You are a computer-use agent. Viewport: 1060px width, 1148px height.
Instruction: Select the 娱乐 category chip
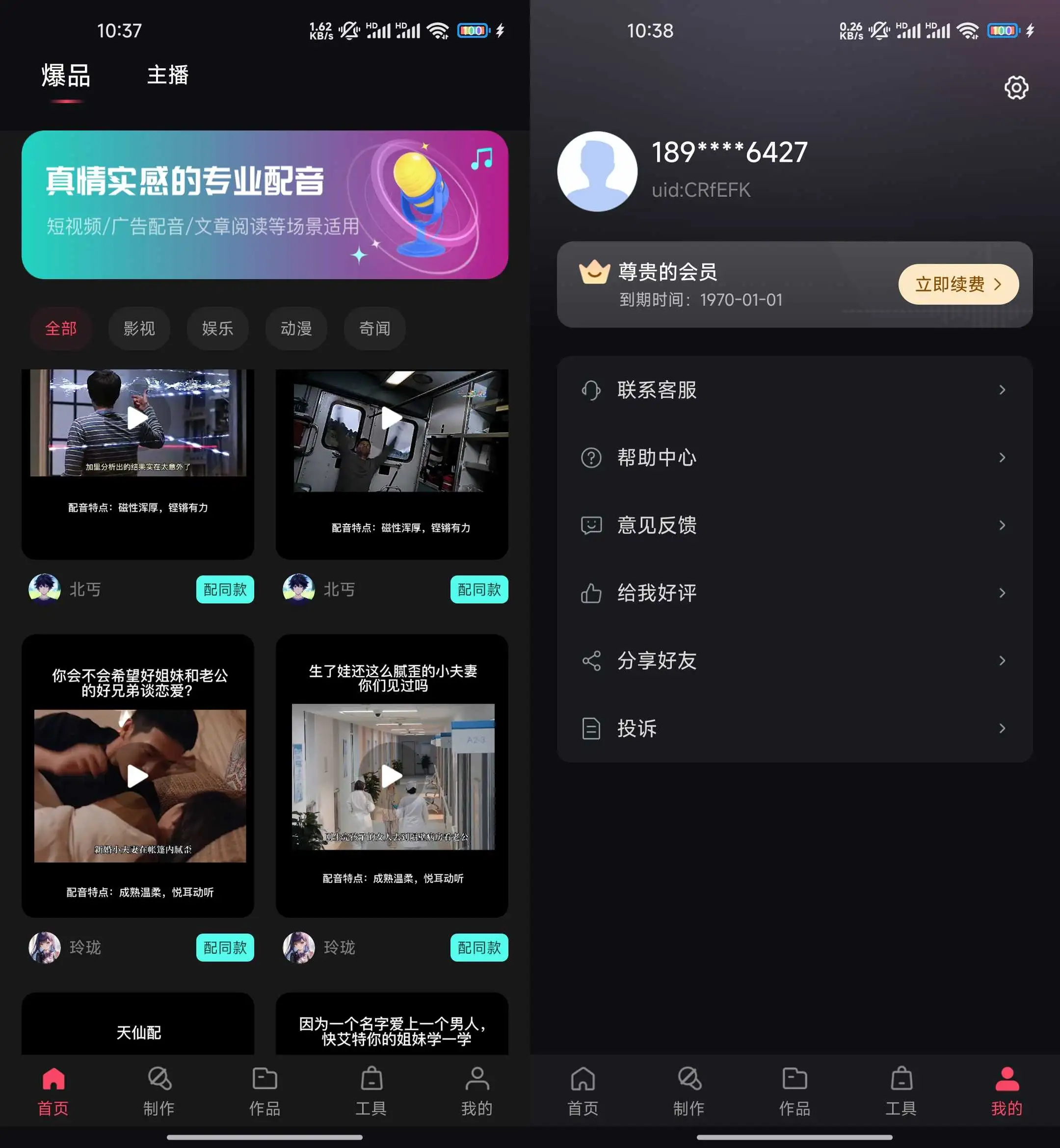click(217, 329)
